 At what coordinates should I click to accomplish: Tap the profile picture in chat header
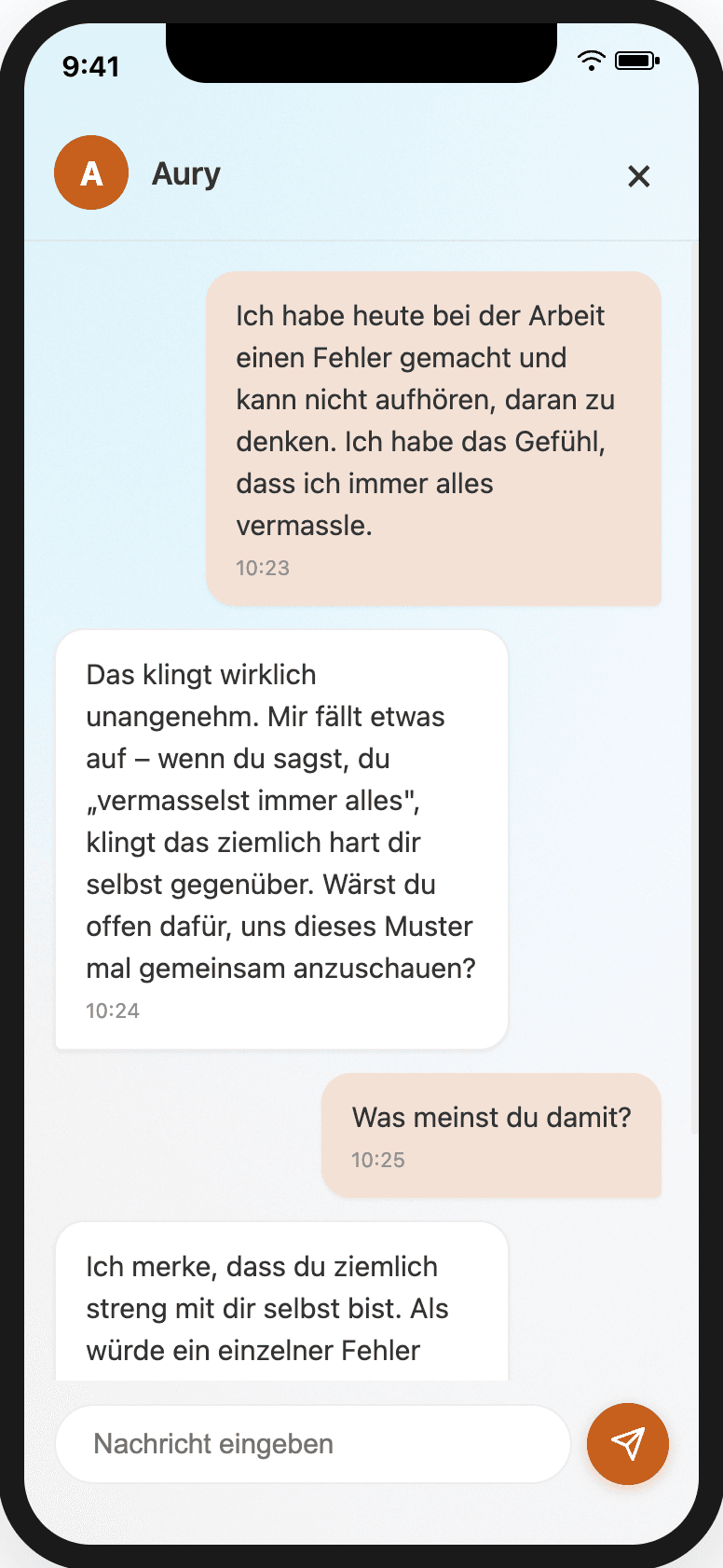click(90, 172)
